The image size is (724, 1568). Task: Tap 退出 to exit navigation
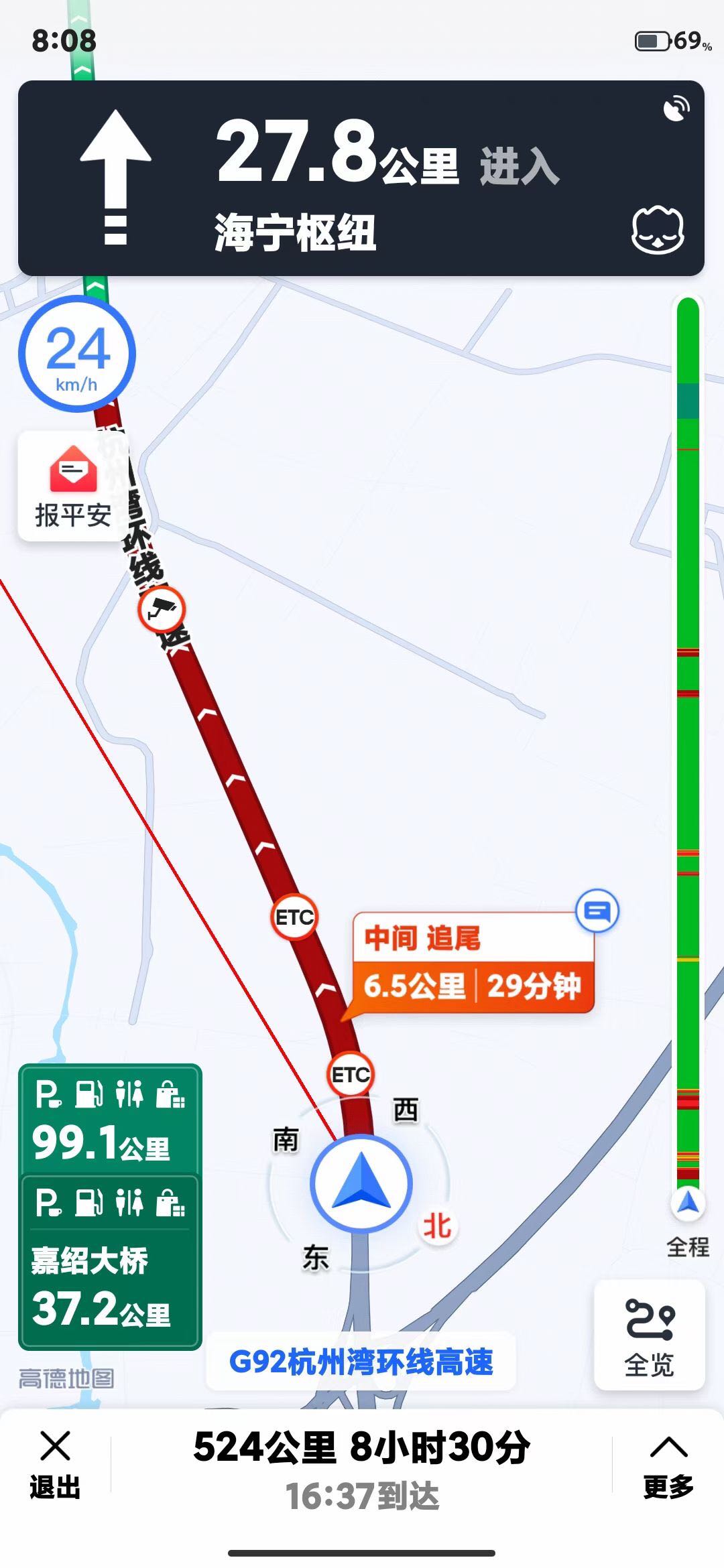click(55, 1465)
